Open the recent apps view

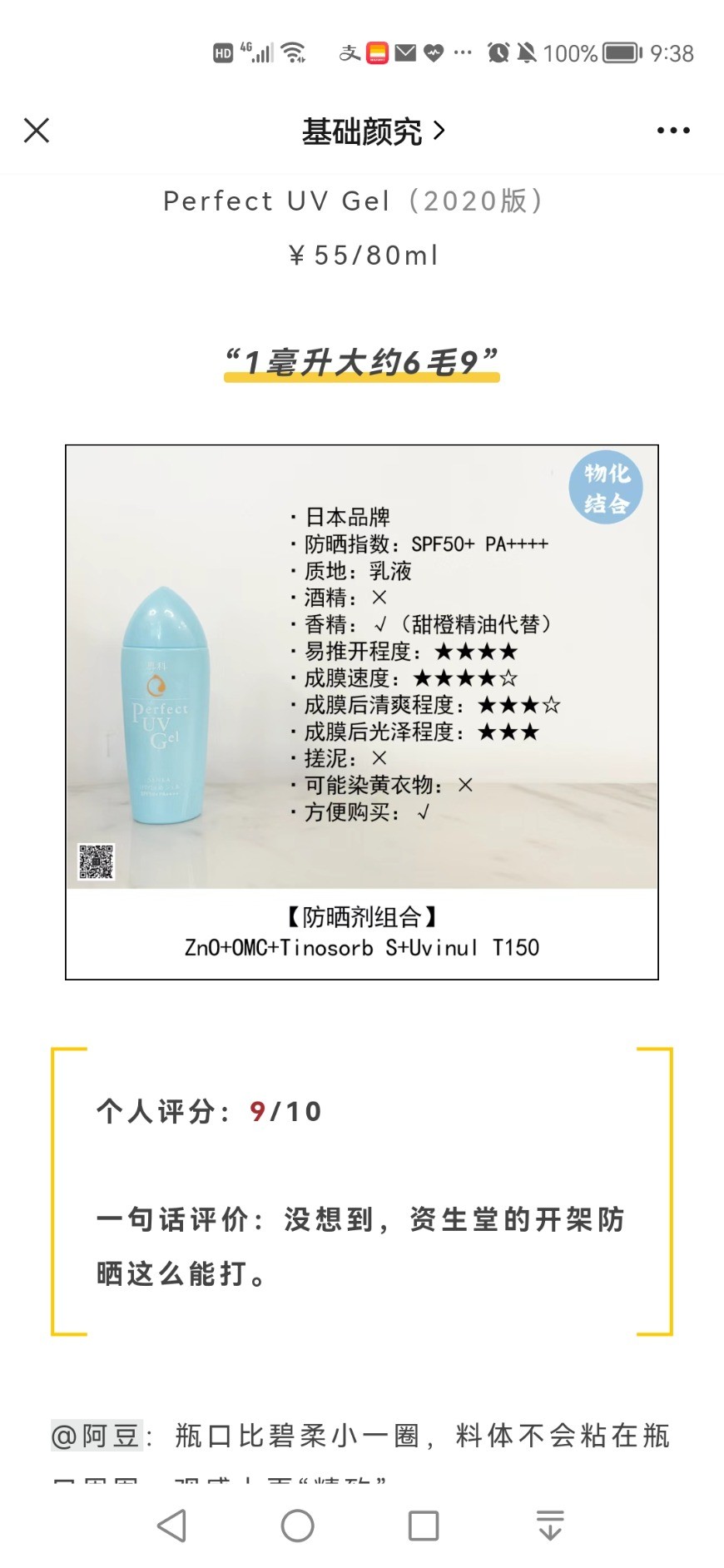click(x=424, y=1526)
